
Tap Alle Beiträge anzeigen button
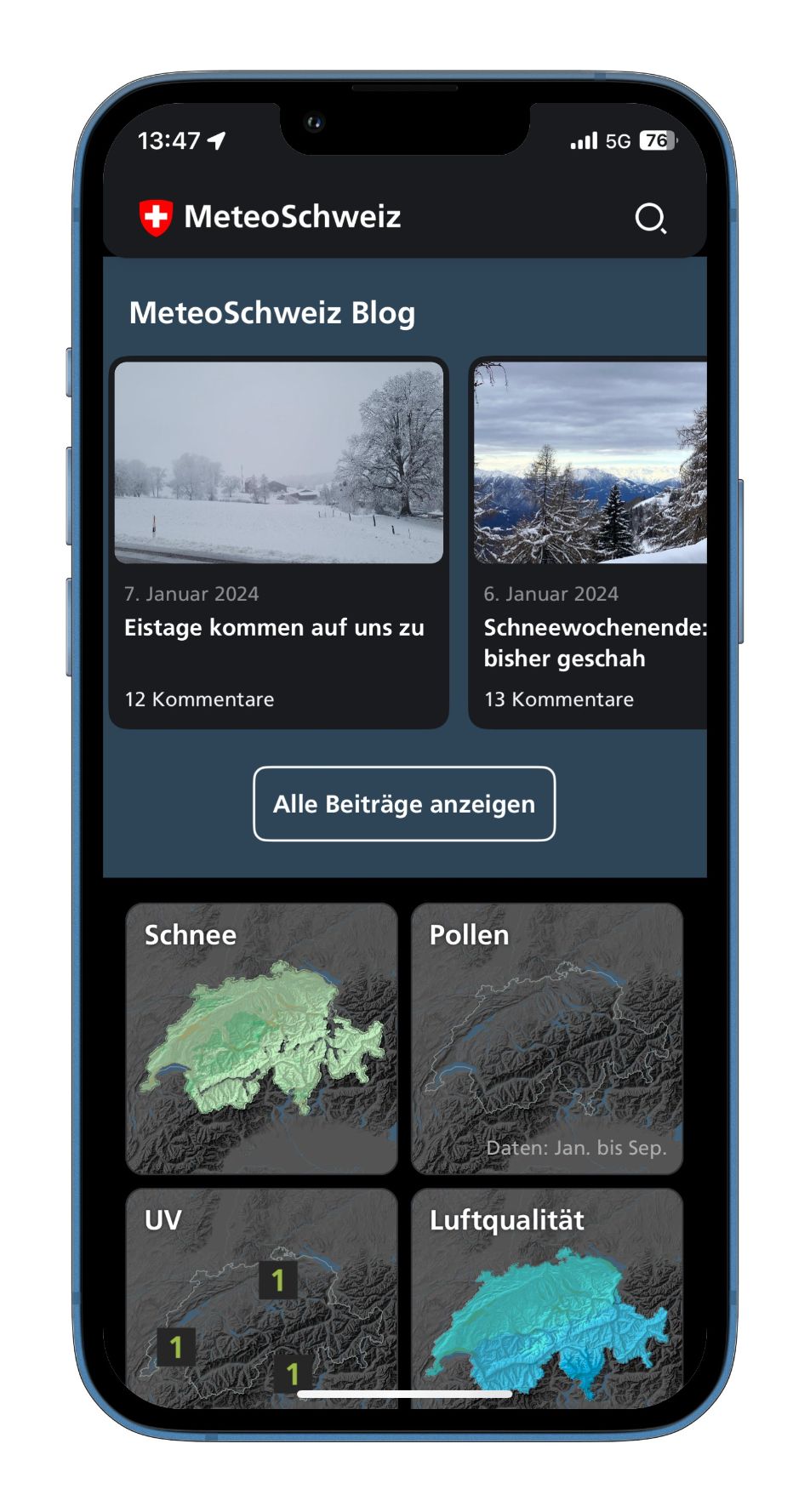[404, 804]
